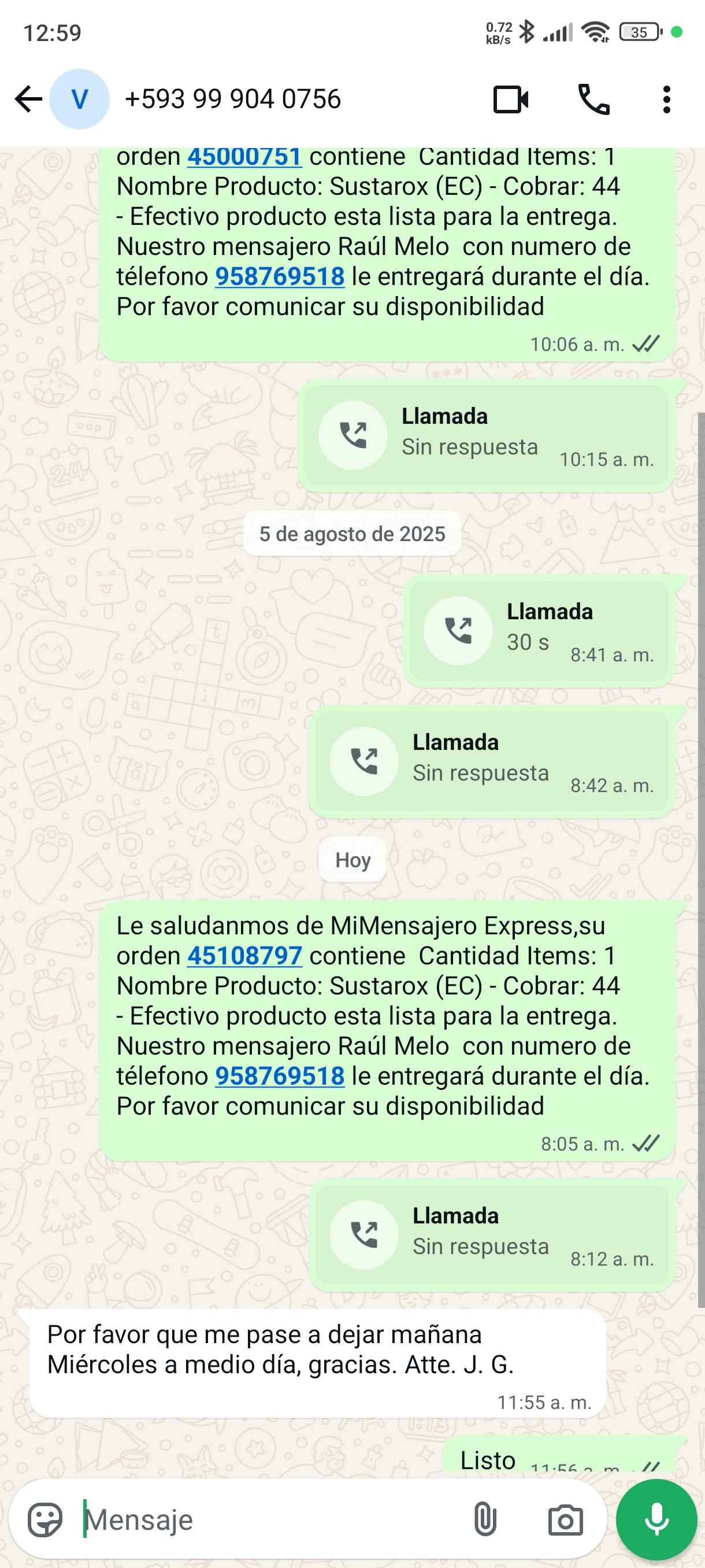Open the camera from the message bar
Image resolution: width=705 pixels, height=1568 pixels.
(x=565, y=1520)
